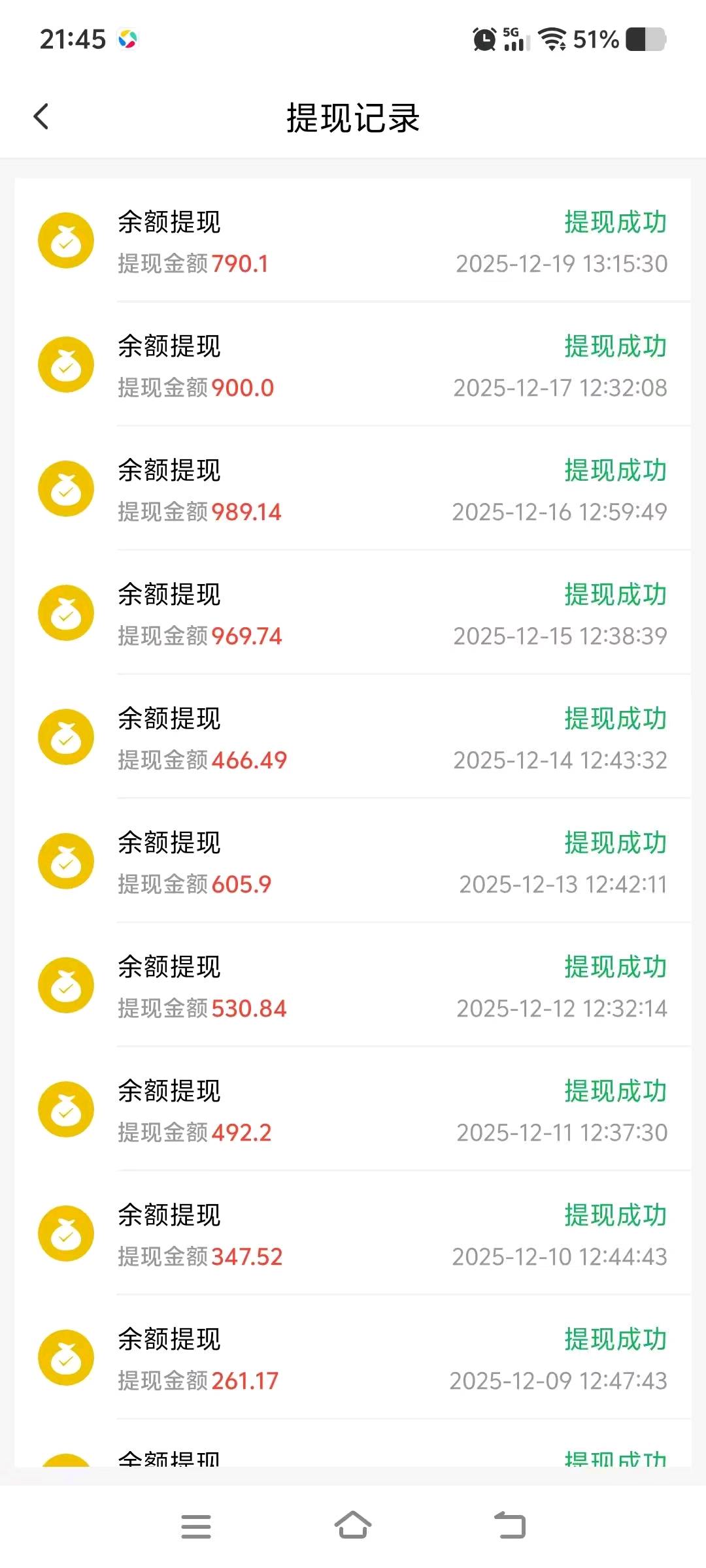Tap the 提现记录 title at top
706x1568 pixels.
(353, 119)
